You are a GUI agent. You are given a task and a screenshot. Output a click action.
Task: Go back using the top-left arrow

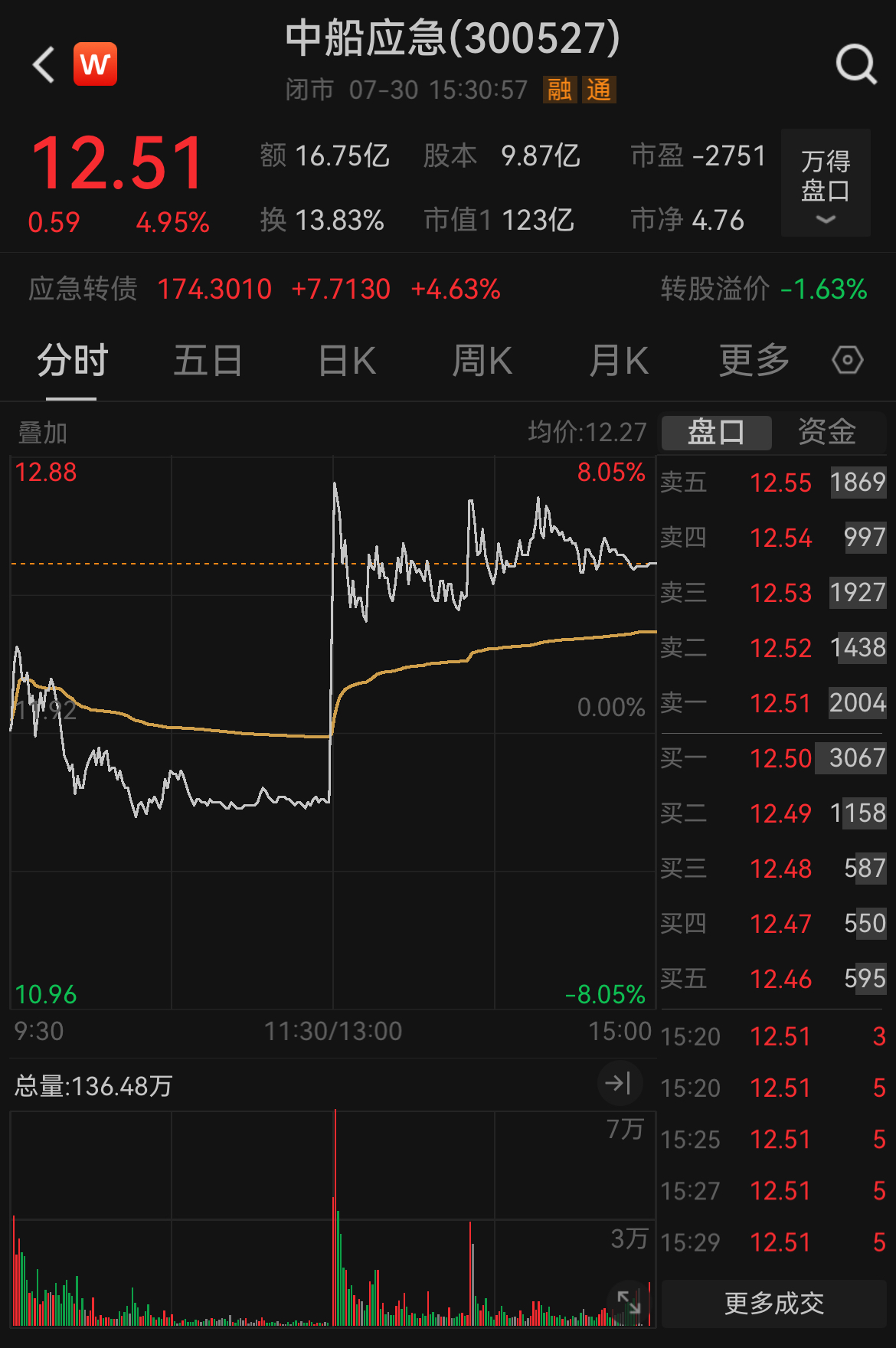click(x=44, y=64)
